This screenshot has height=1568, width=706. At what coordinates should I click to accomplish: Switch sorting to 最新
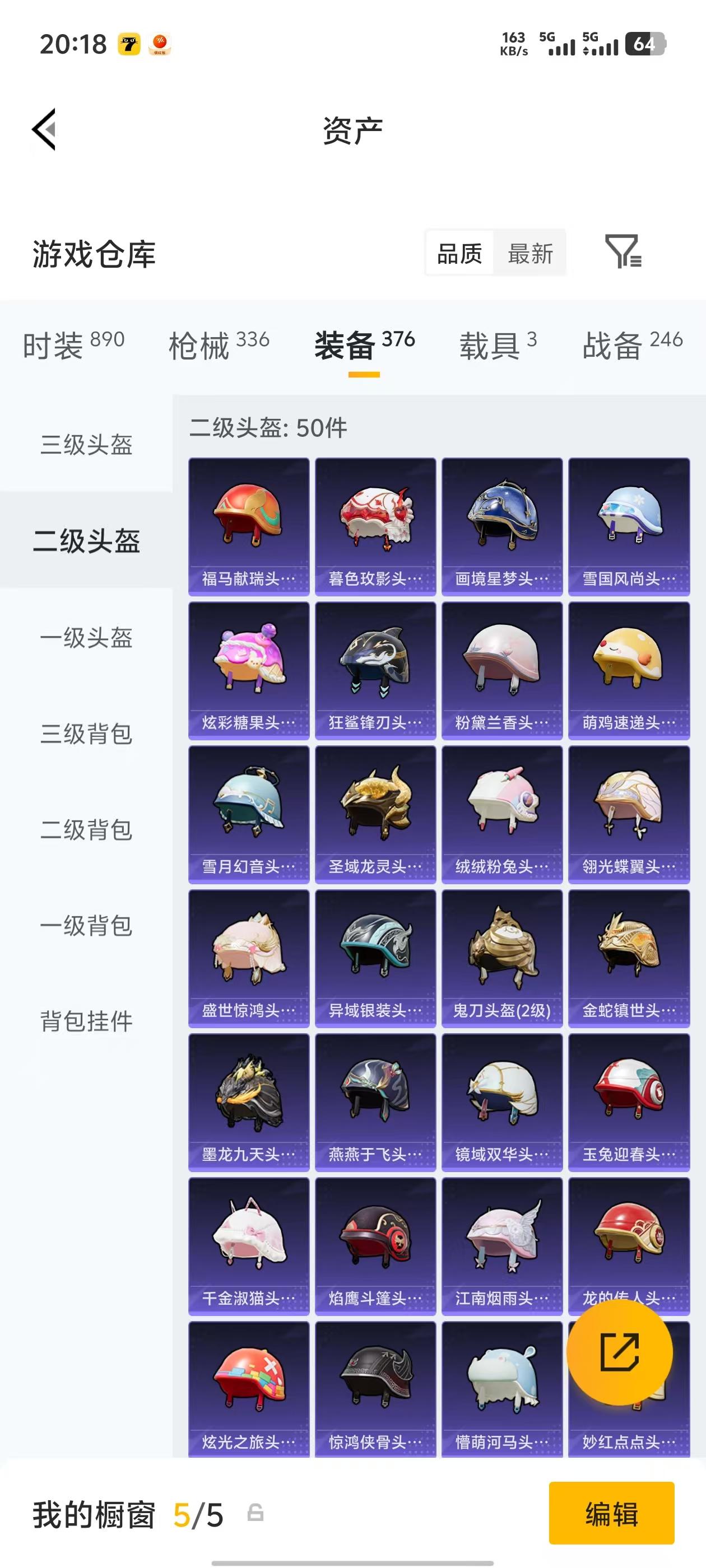(530, 254)
